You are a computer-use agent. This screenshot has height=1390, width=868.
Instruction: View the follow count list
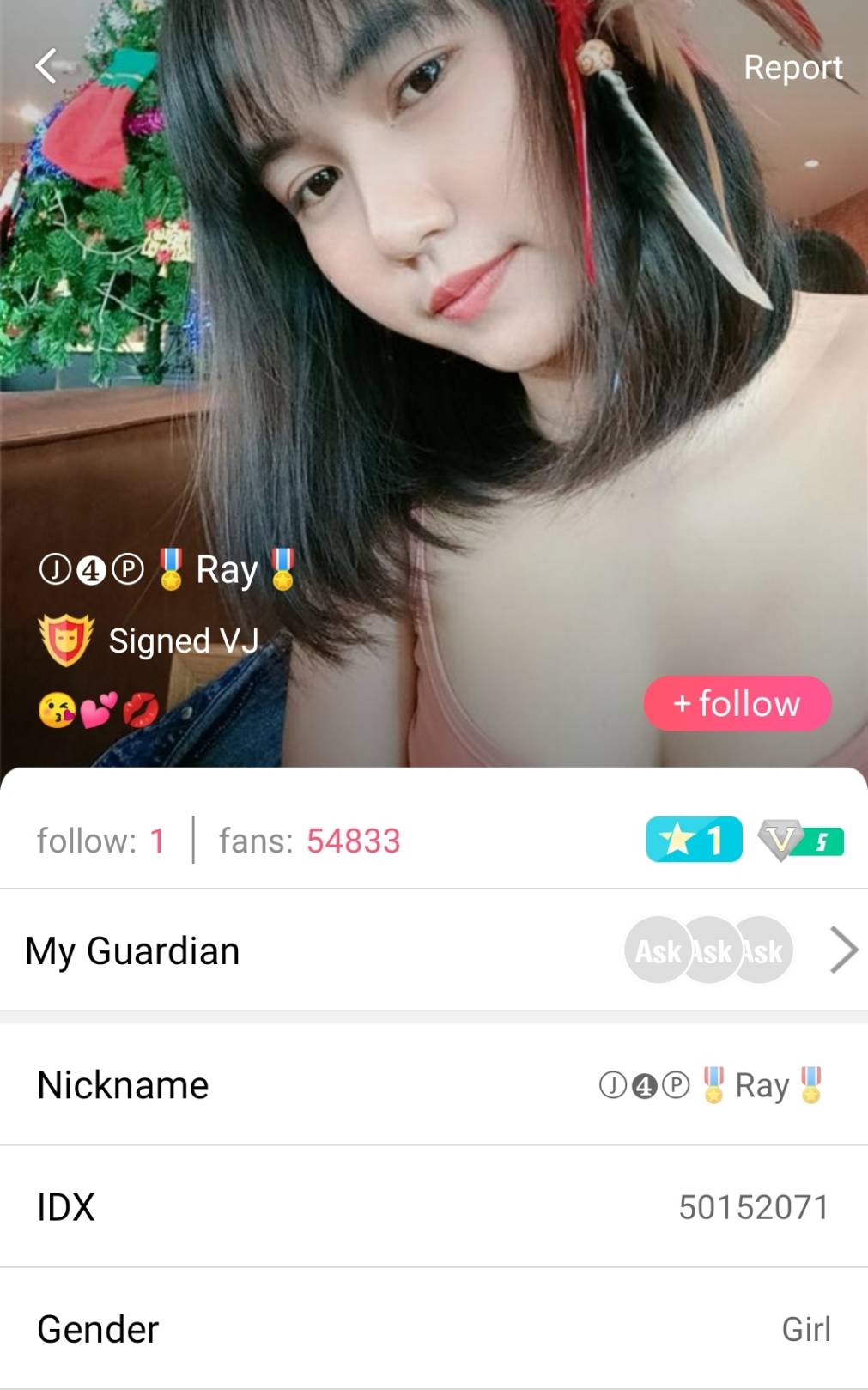click(x=100, y=841)
